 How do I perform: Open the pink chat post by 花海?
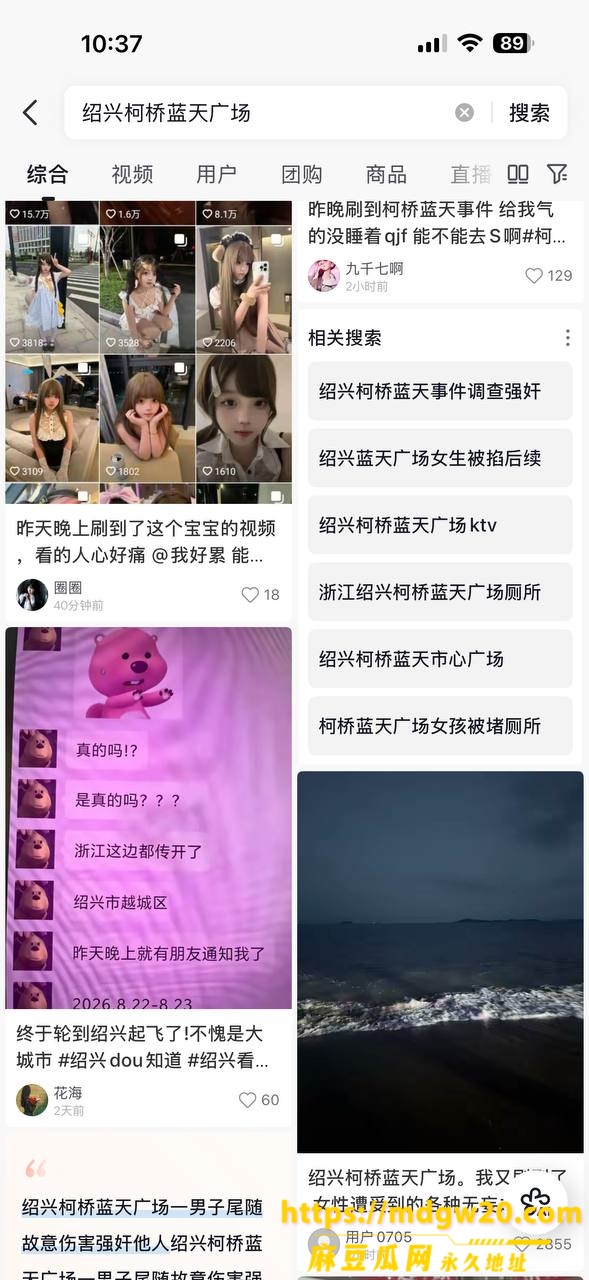click(149, 818)
